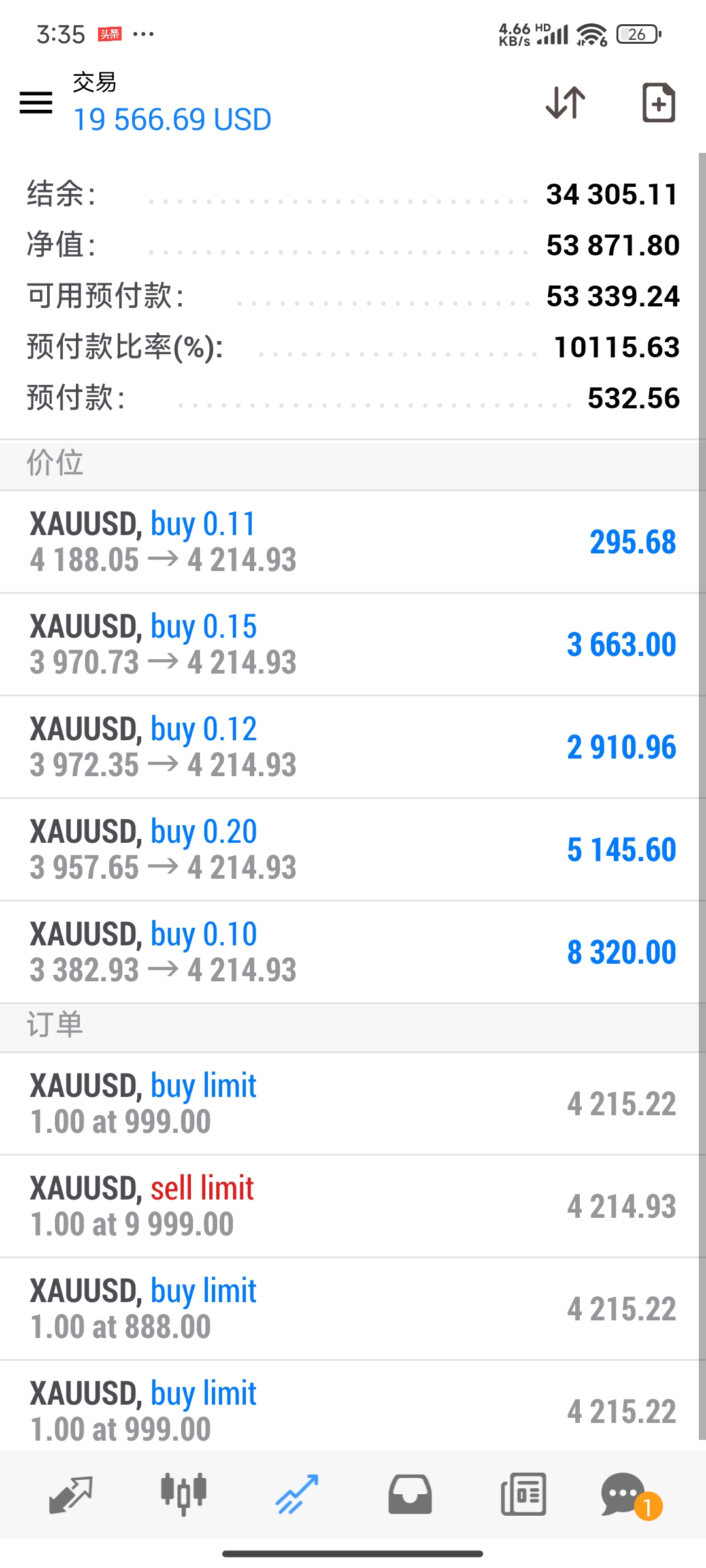Open the XAUUSD buy 0.10 position

tap(353, 952)
